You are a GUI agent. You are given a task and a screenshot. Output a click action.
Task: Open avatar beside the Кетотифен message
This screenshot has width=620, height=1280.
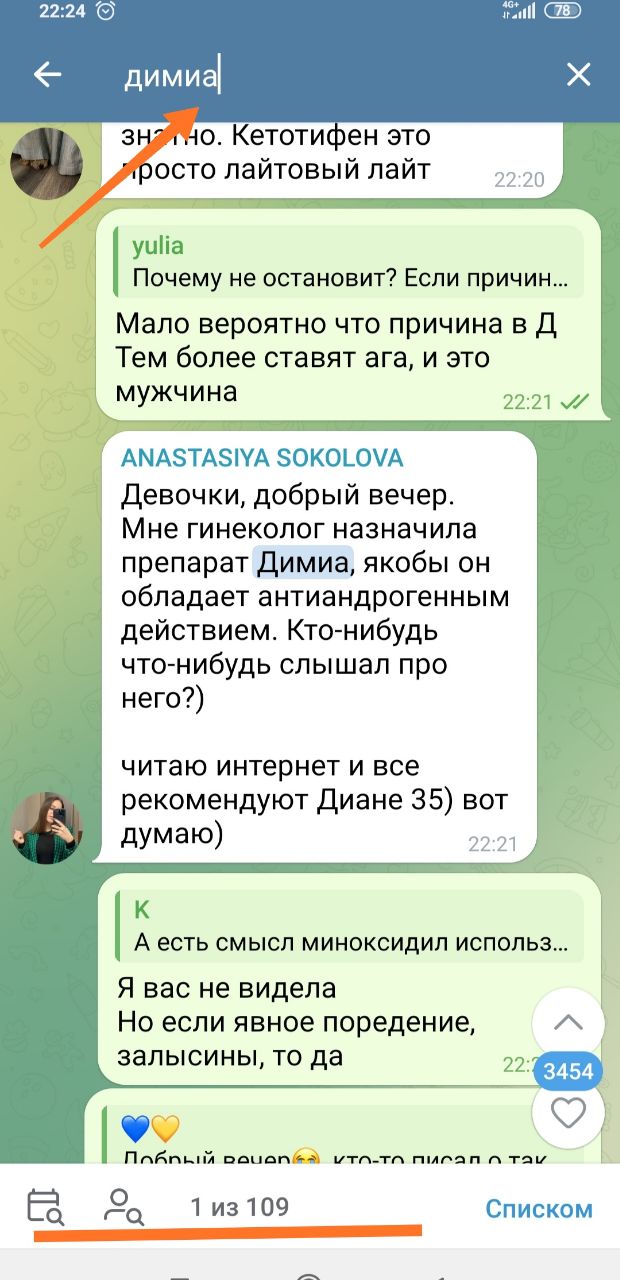[47, 163]
